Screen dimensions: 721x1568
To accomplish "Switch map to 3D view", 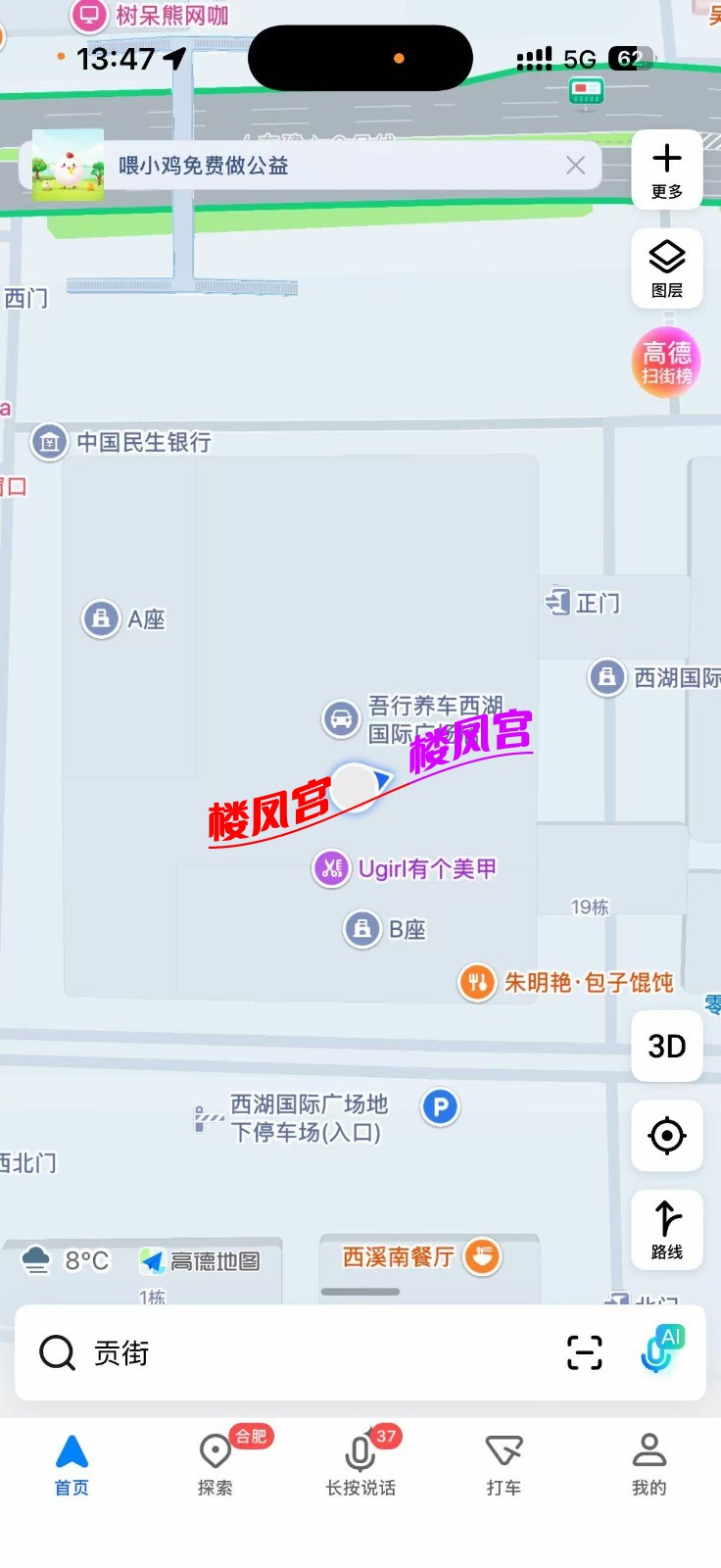I will (x=667, y=1047).
